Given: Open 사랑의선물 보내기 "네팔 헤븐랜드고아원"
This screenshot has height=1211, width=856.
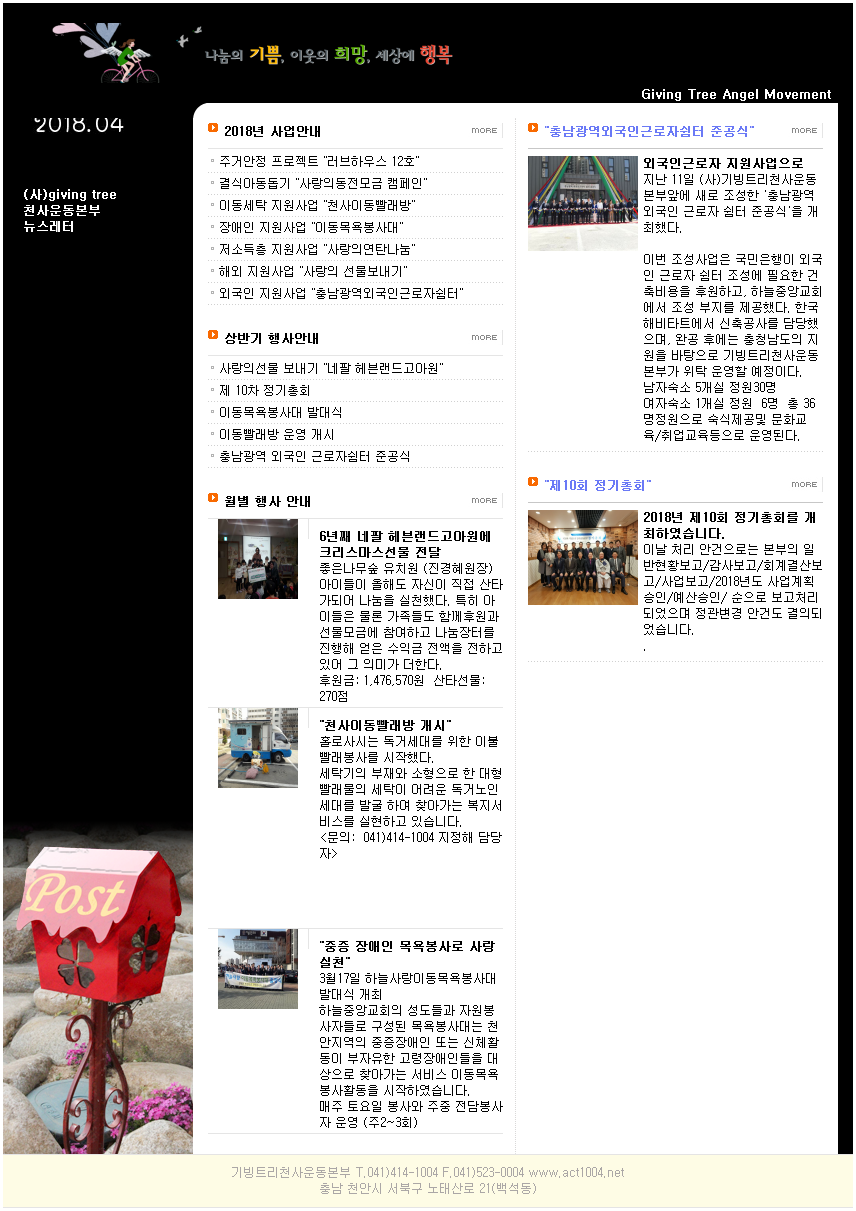Looking at the screenshot, I should coord(331,369).
